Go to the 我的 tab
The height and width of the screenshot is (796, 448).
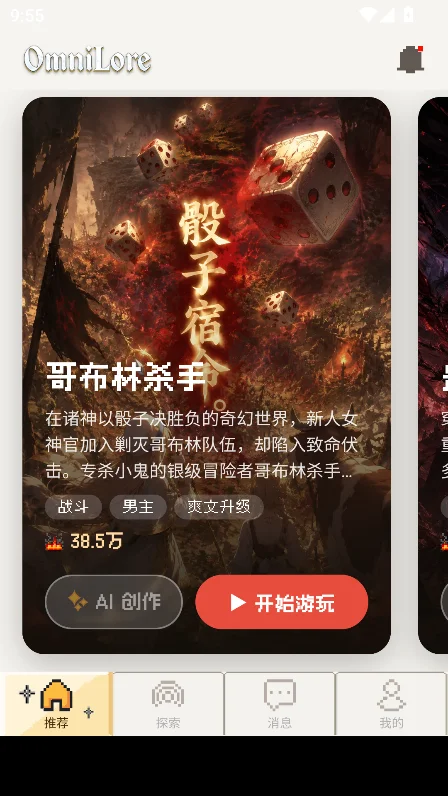pyautogui.click(x=391, y=704)
